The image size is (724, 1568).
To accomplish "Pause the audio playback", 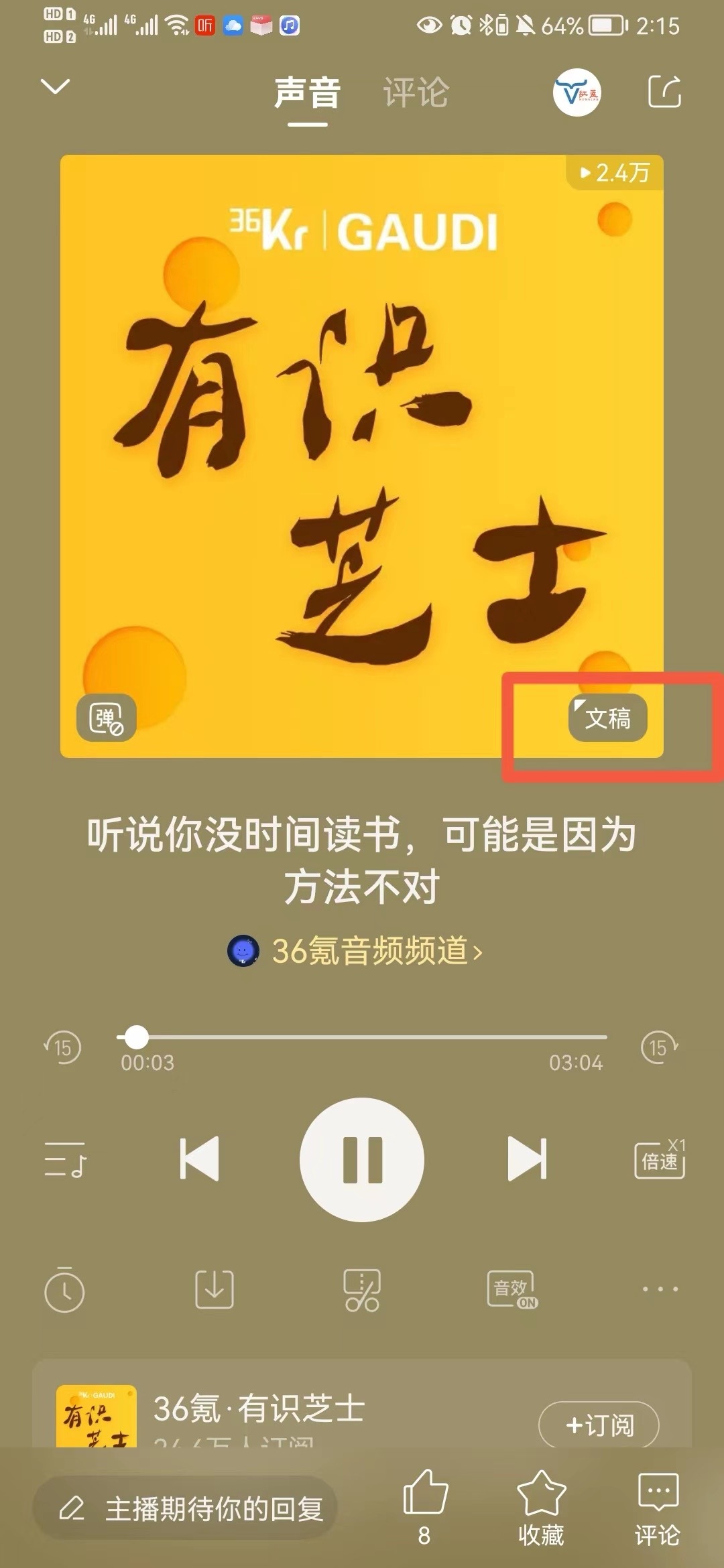I will point(362,1160).
